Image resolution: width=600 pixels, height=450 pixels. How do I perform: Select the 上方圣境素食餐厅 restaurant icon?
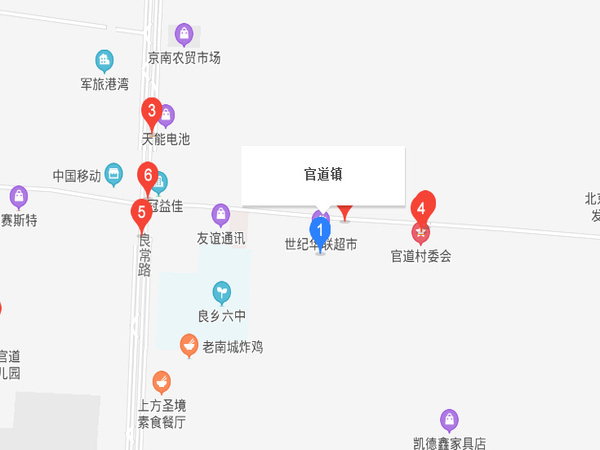pos(161,382)
